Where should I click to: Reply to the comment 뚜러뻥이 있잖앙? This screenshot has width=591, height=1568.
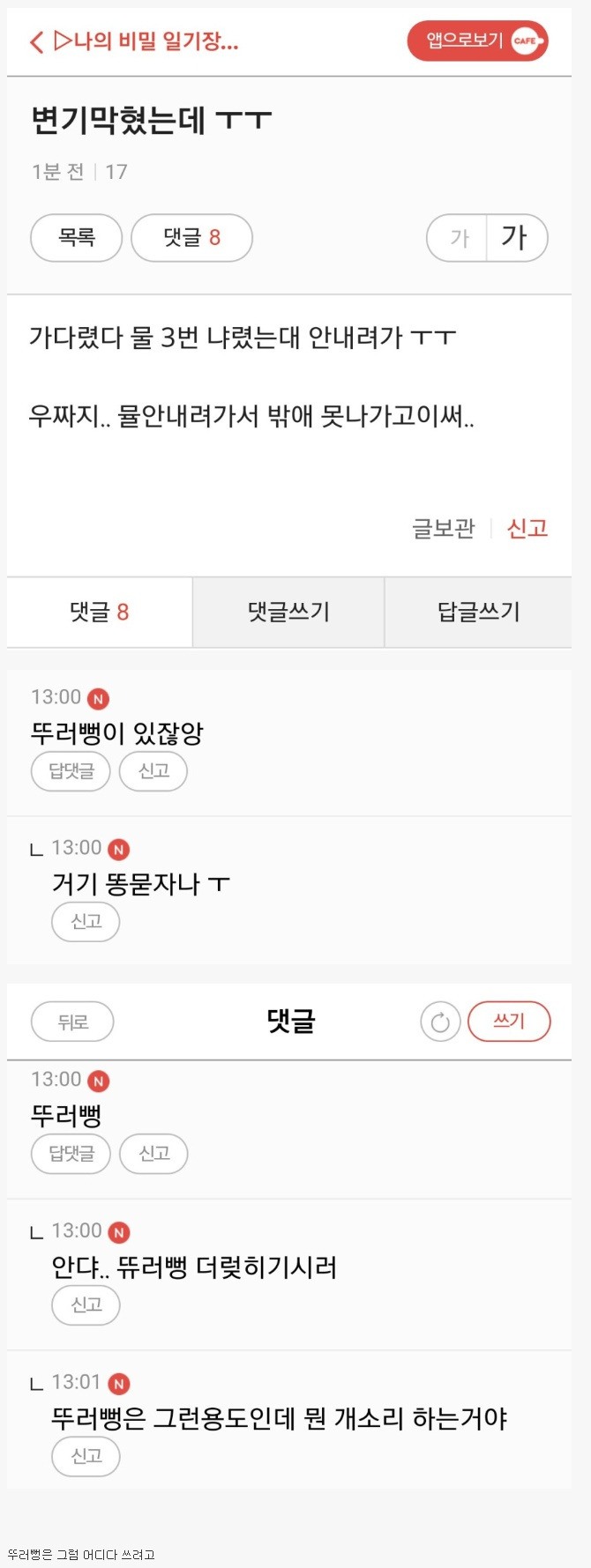71,771
